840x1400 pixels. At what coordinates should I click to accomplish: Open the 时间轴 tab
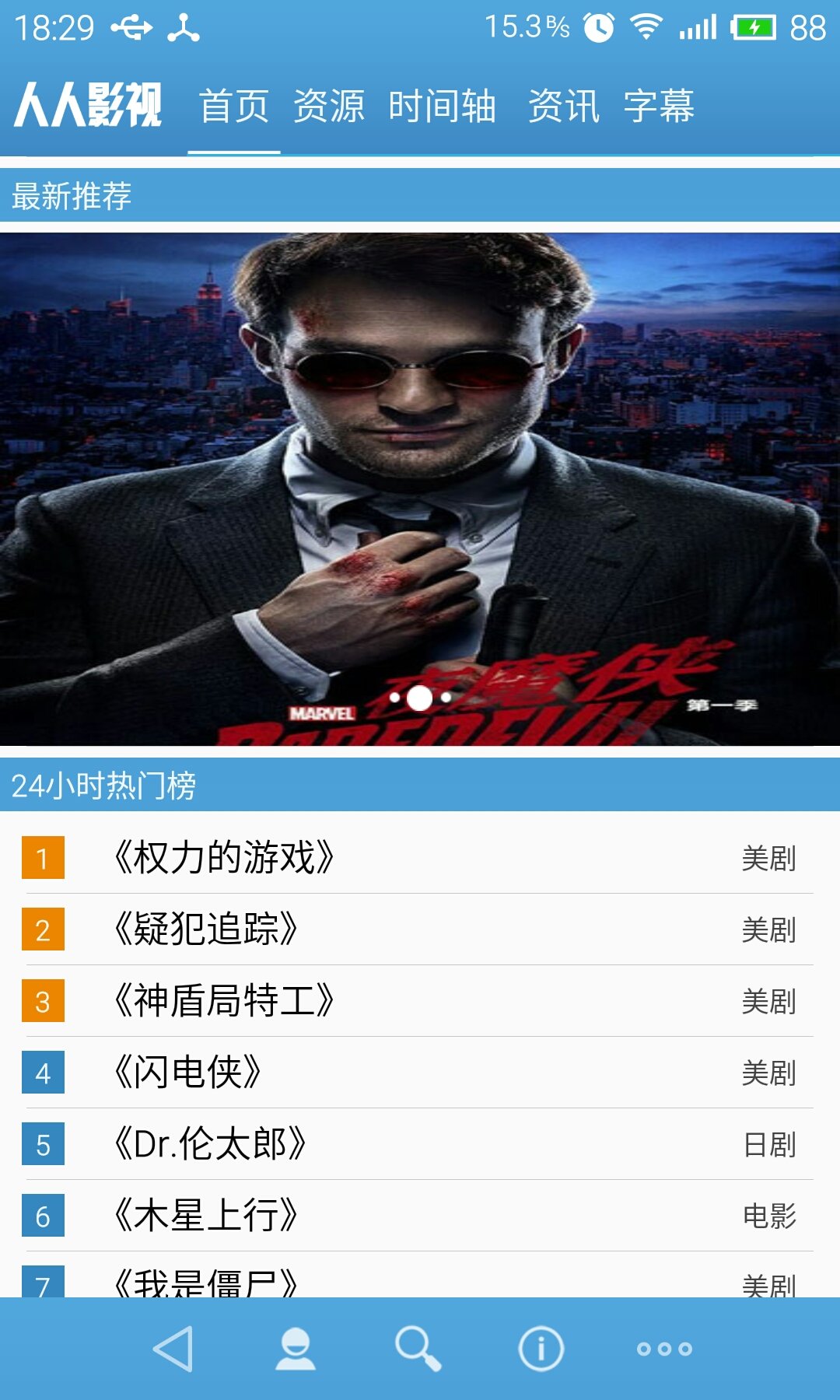coord(442,106)
